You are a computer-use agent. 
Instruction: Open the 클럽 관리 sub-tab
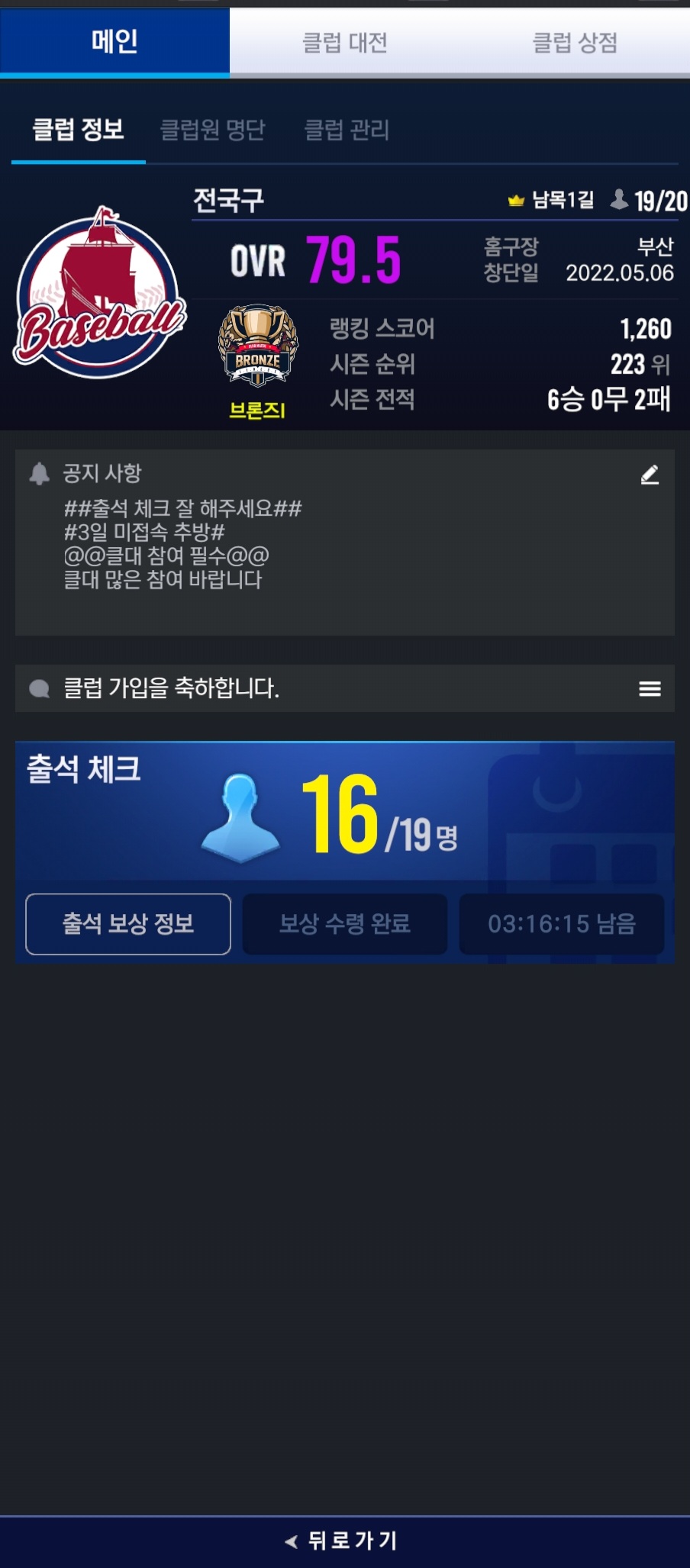[347, 130]
